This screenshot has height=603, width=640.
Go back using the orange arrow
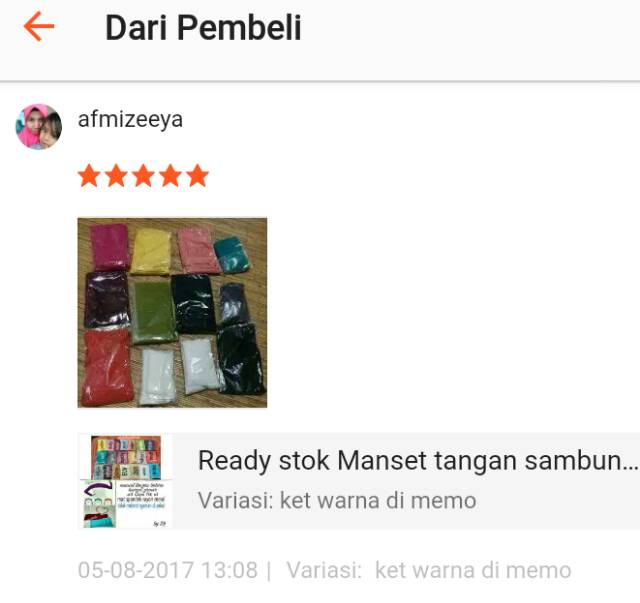pyautogui.click(x=39, y=27)
